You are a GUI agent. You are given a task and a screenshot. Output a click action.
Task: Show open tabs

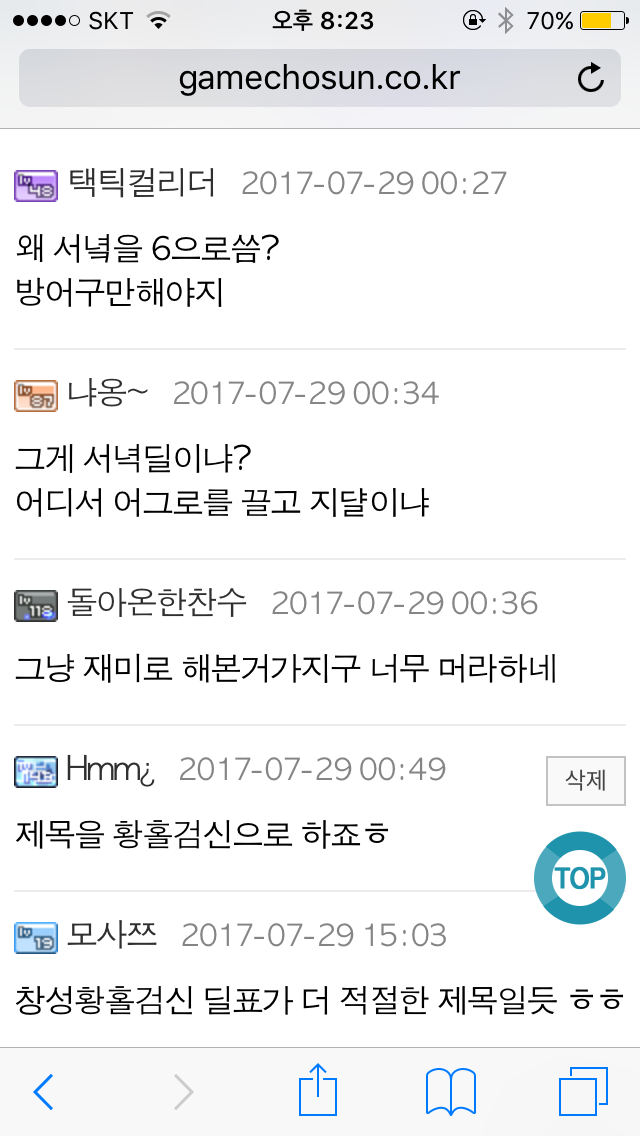[x=583, y=1091]
